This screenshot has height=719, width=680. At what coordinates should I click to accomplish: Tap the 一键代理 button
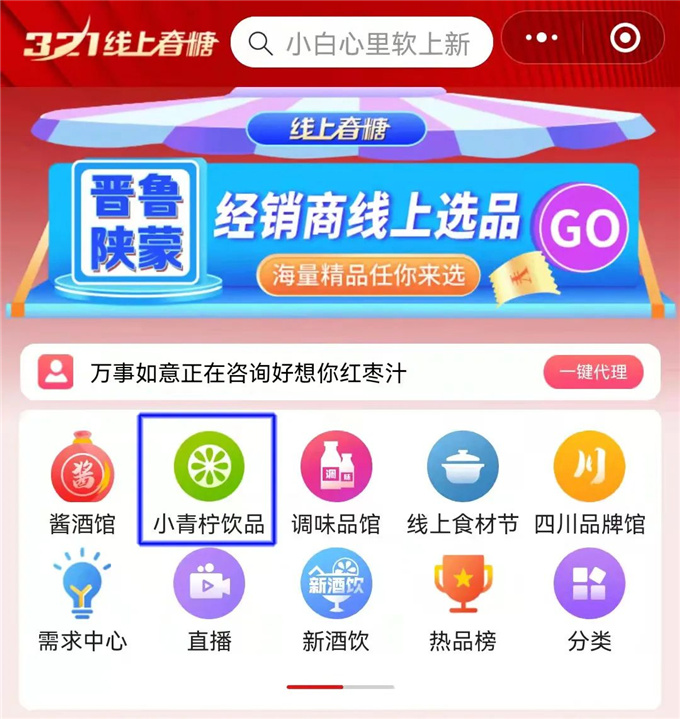pos(593,372)
